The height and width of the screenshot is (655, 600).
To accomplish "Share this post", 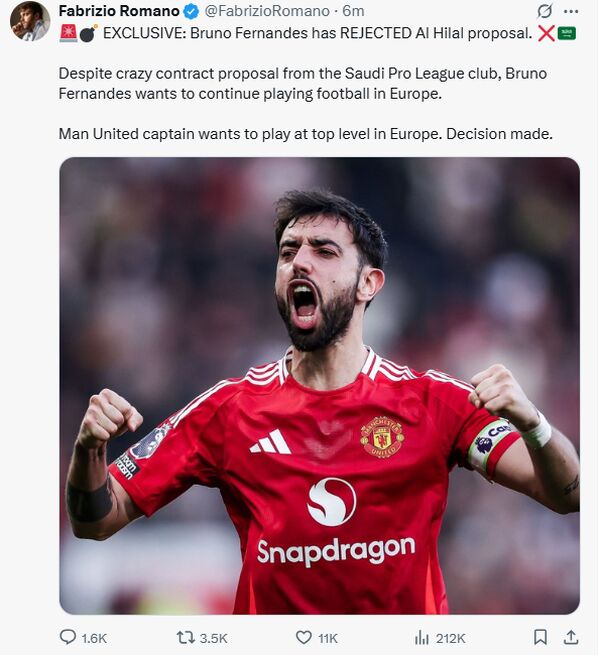I will point(571,637).
